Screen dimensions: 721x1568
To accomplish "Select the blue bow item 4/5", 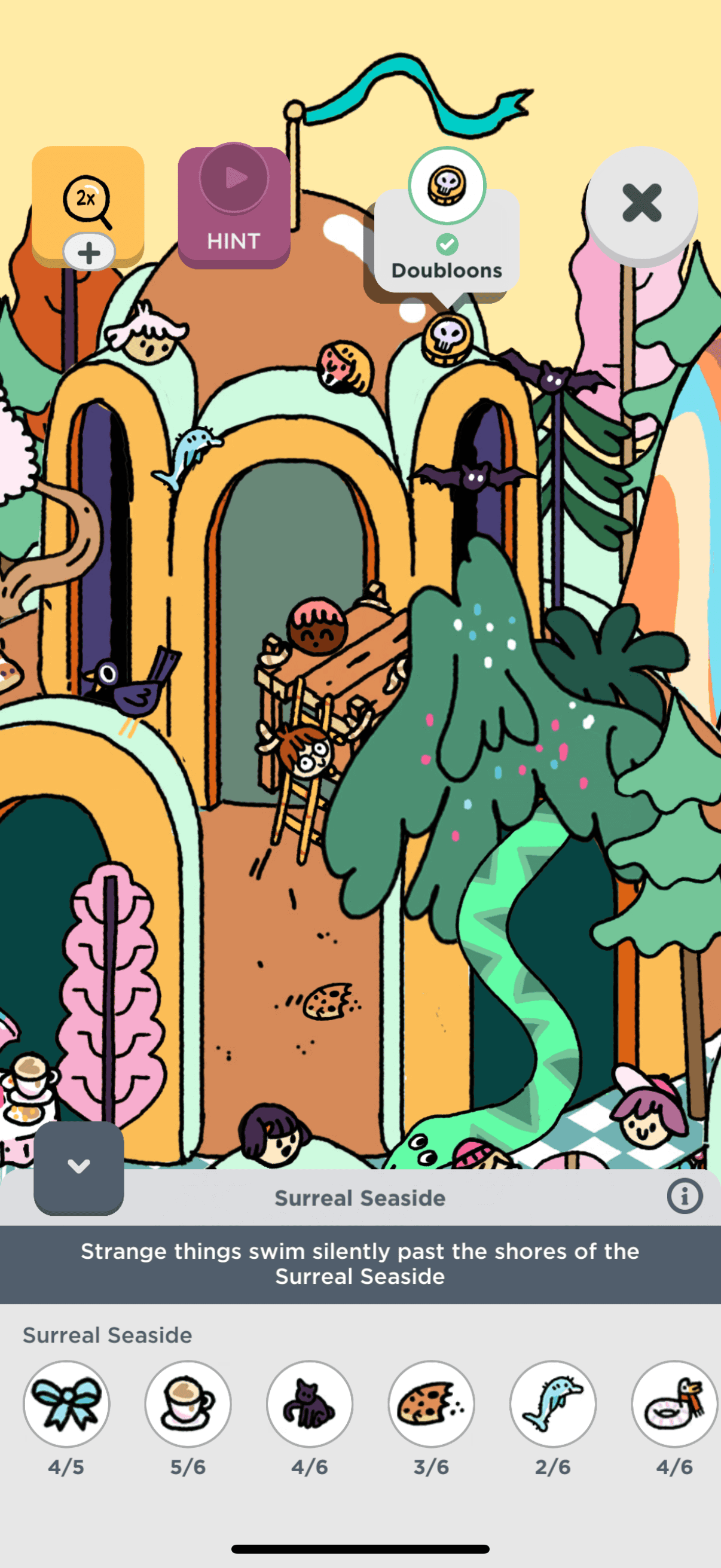I will click(x=66, y=1404).
